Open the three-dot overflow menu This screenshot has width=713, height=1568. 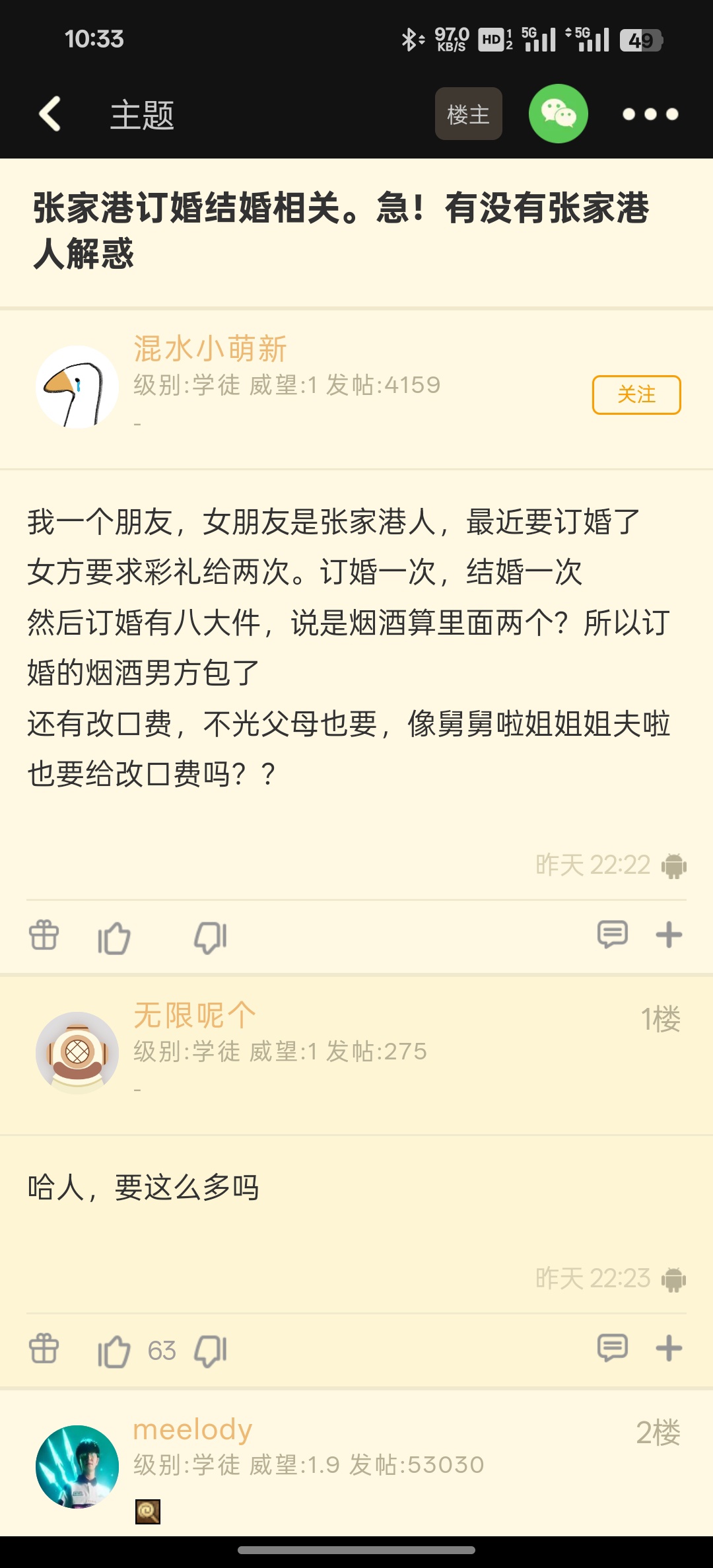[650, 114]
